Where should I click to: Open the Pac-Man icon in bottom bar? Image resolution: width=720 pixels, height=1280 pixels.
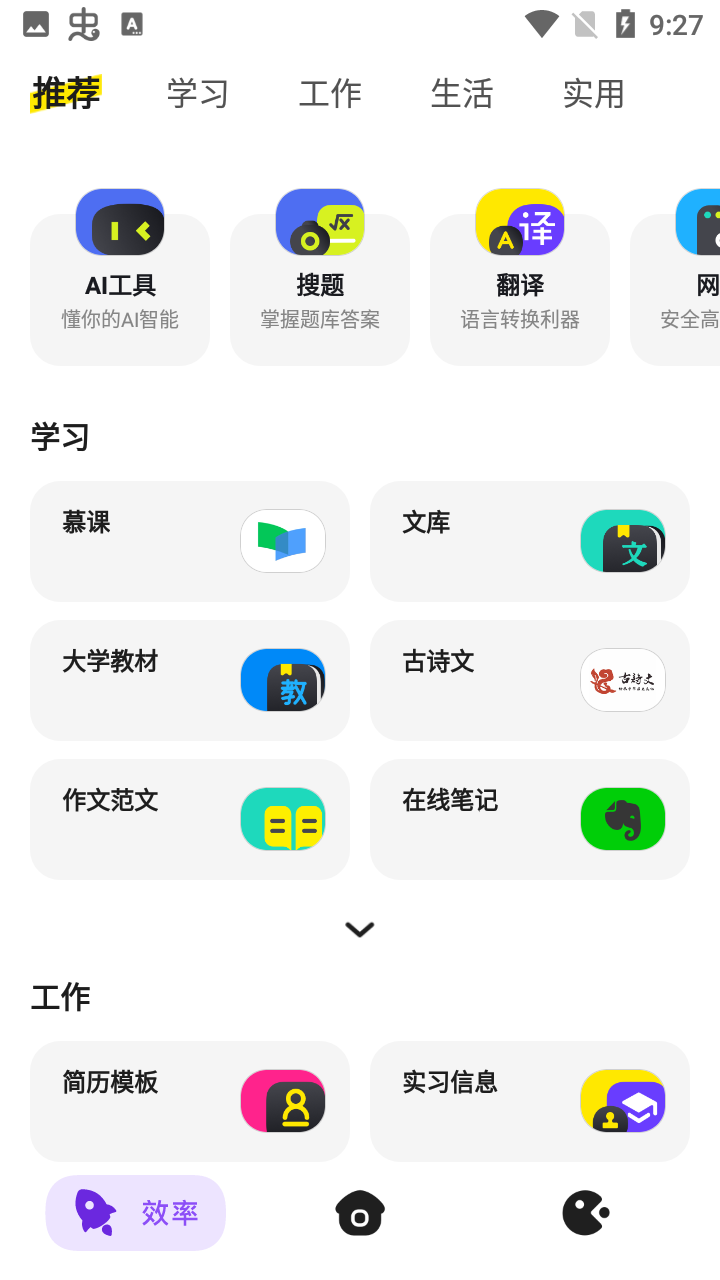585,1213
